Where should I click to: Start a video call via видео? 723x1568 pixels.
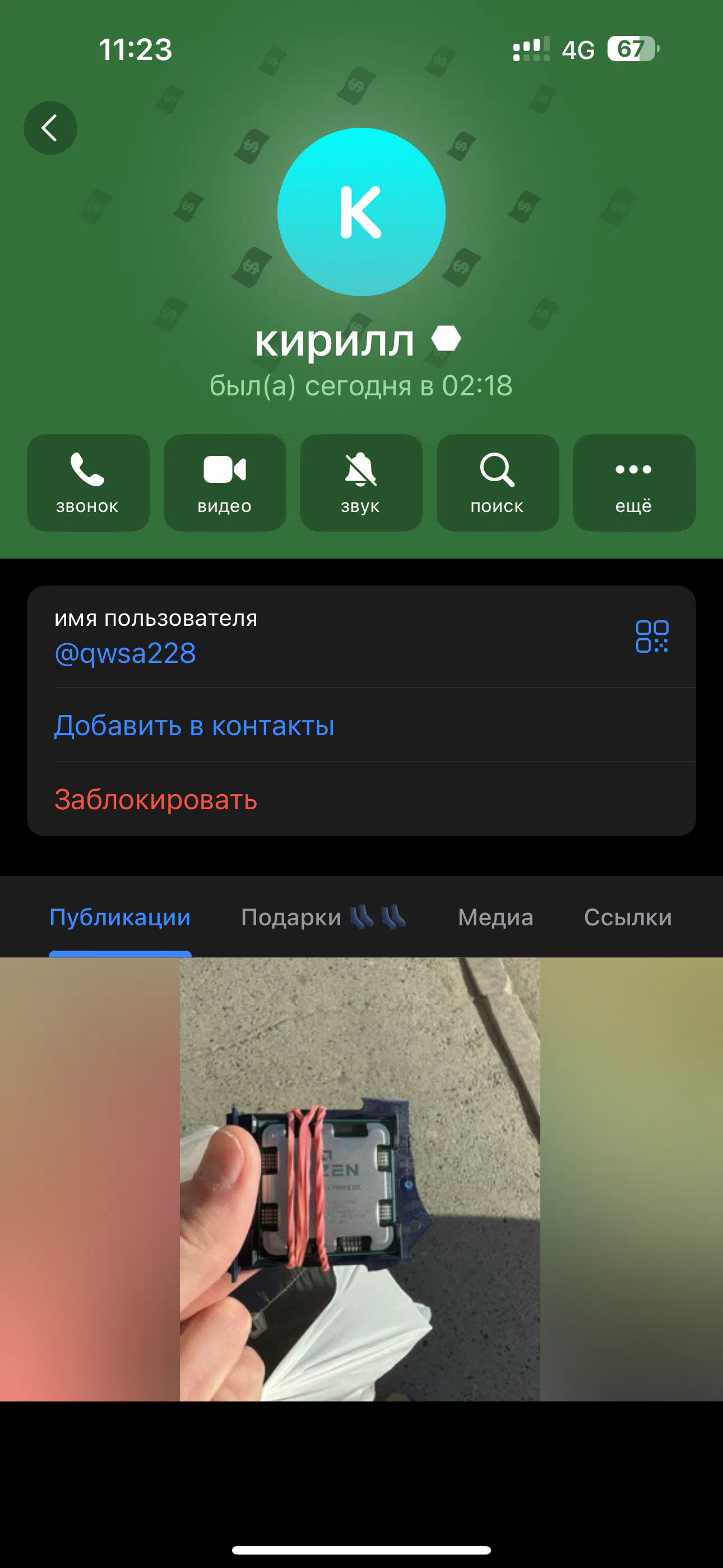point(225,483)
